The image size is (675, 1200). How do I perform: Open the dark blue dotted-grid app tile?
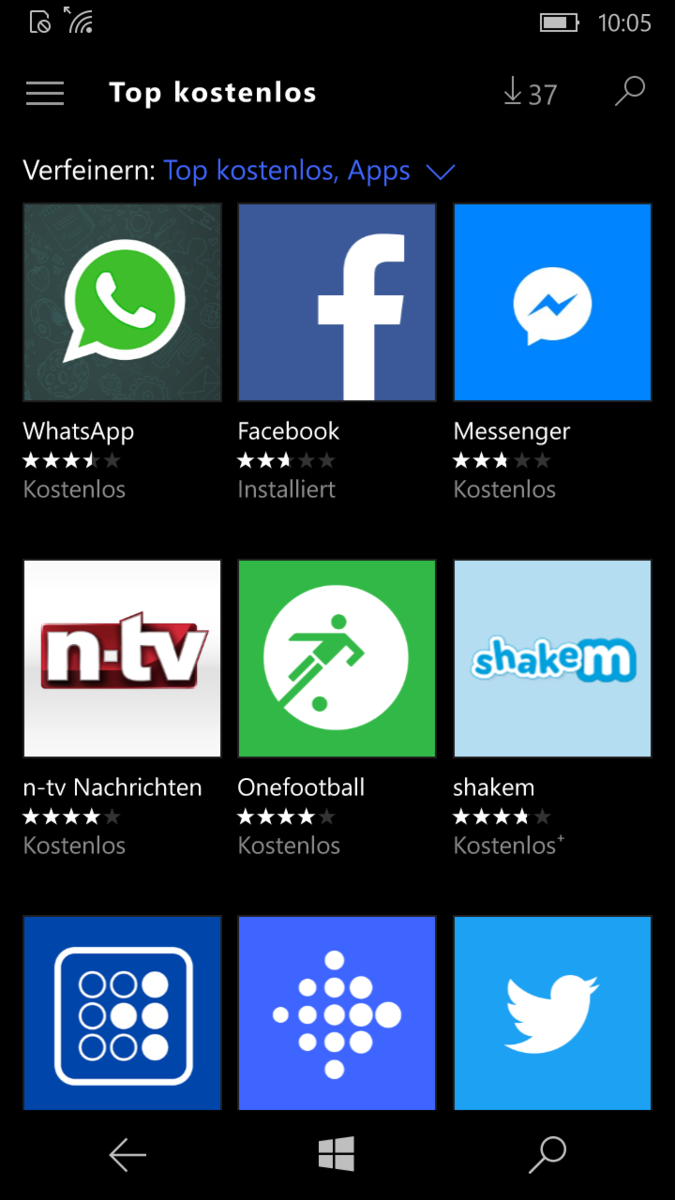tap(122, 1012)
